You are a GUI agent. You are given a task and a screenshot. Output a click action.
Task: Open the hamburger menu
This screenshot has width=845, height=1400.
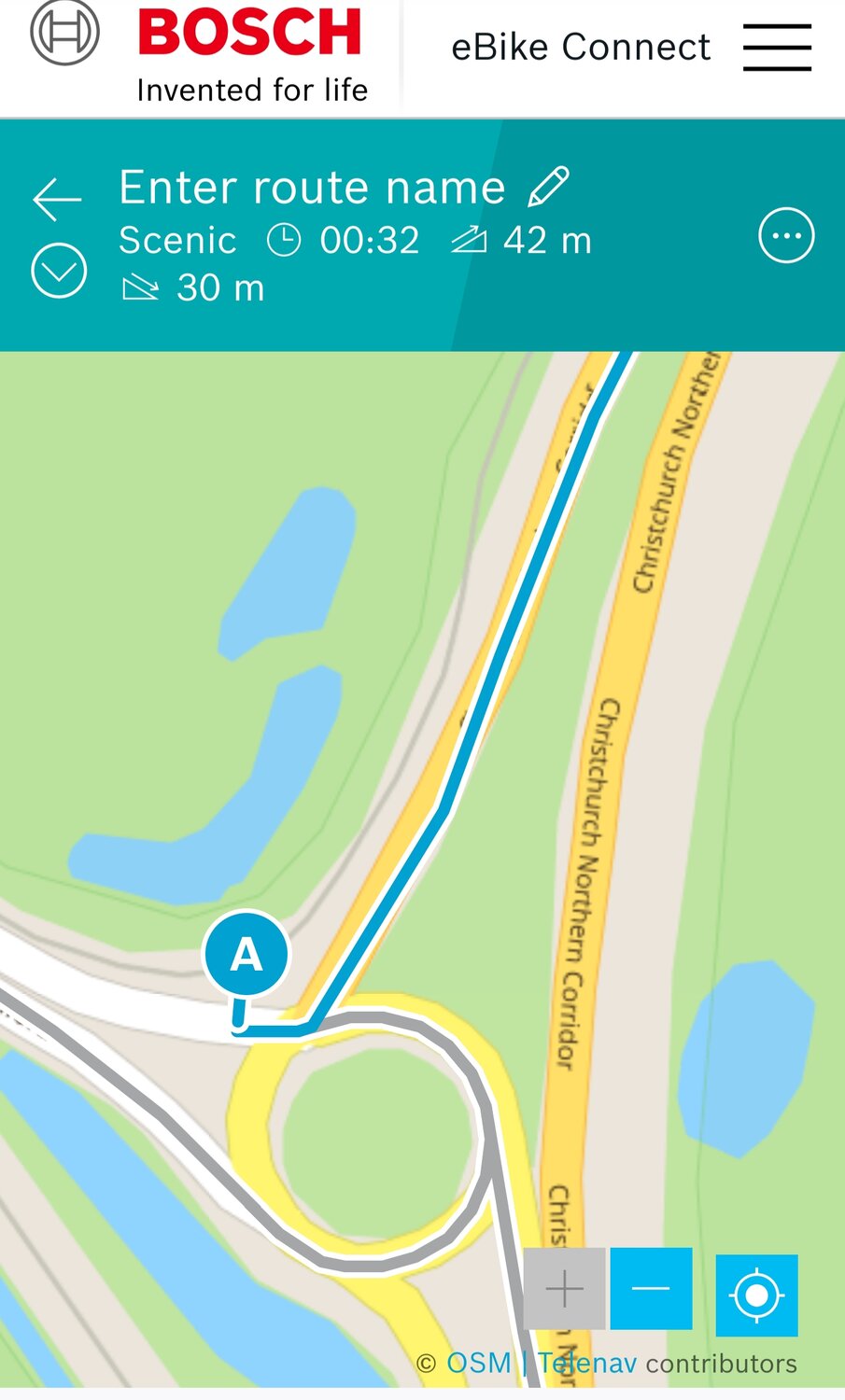[x=777, y=48]
